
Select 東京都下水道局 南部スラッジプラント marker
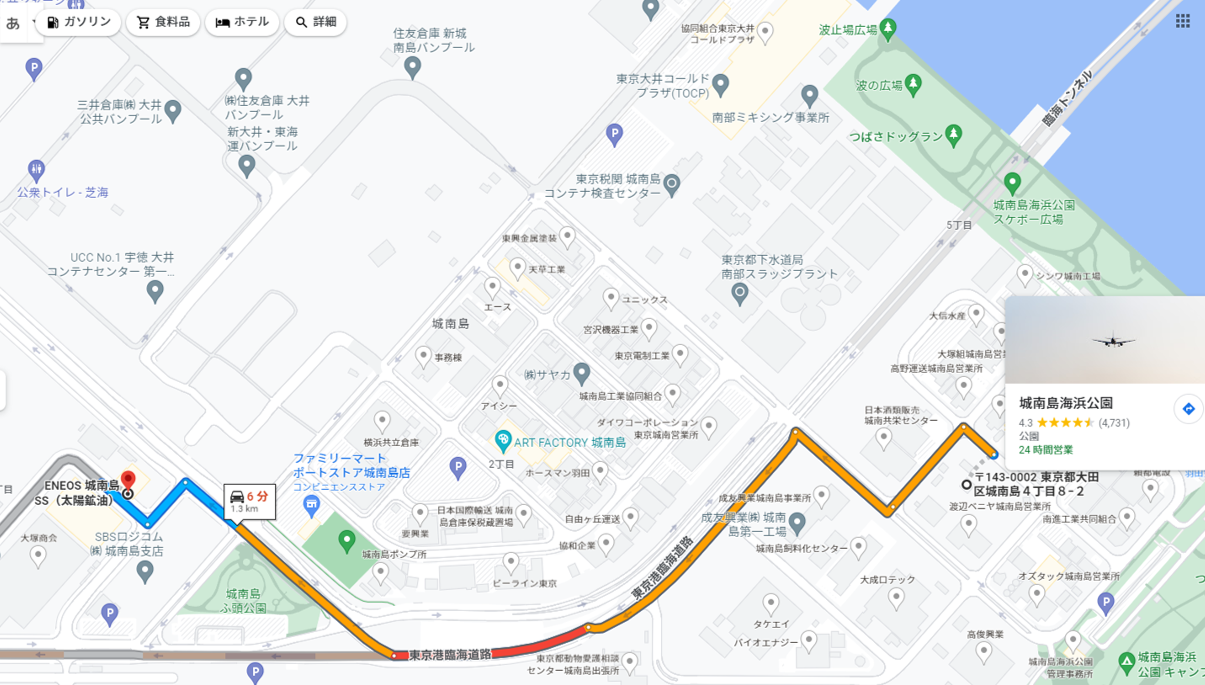[740, 293]
